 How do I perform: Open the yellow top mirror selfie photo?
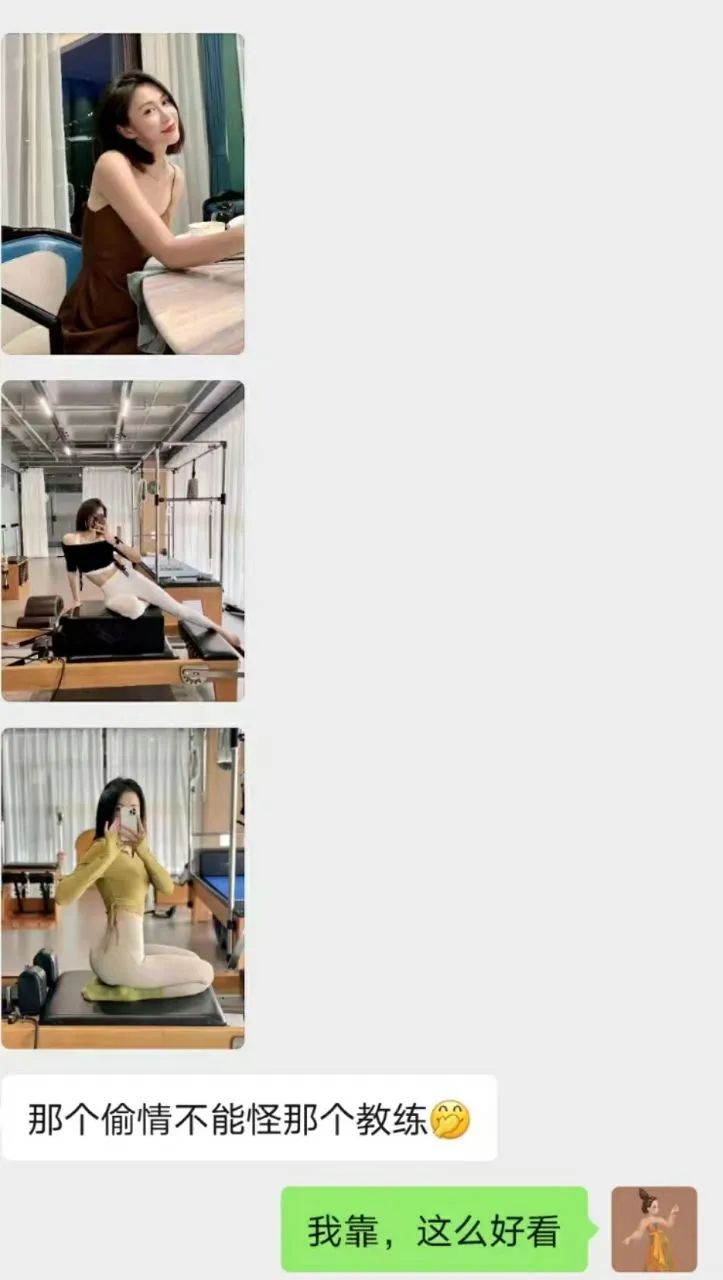[x=122, y=888]
